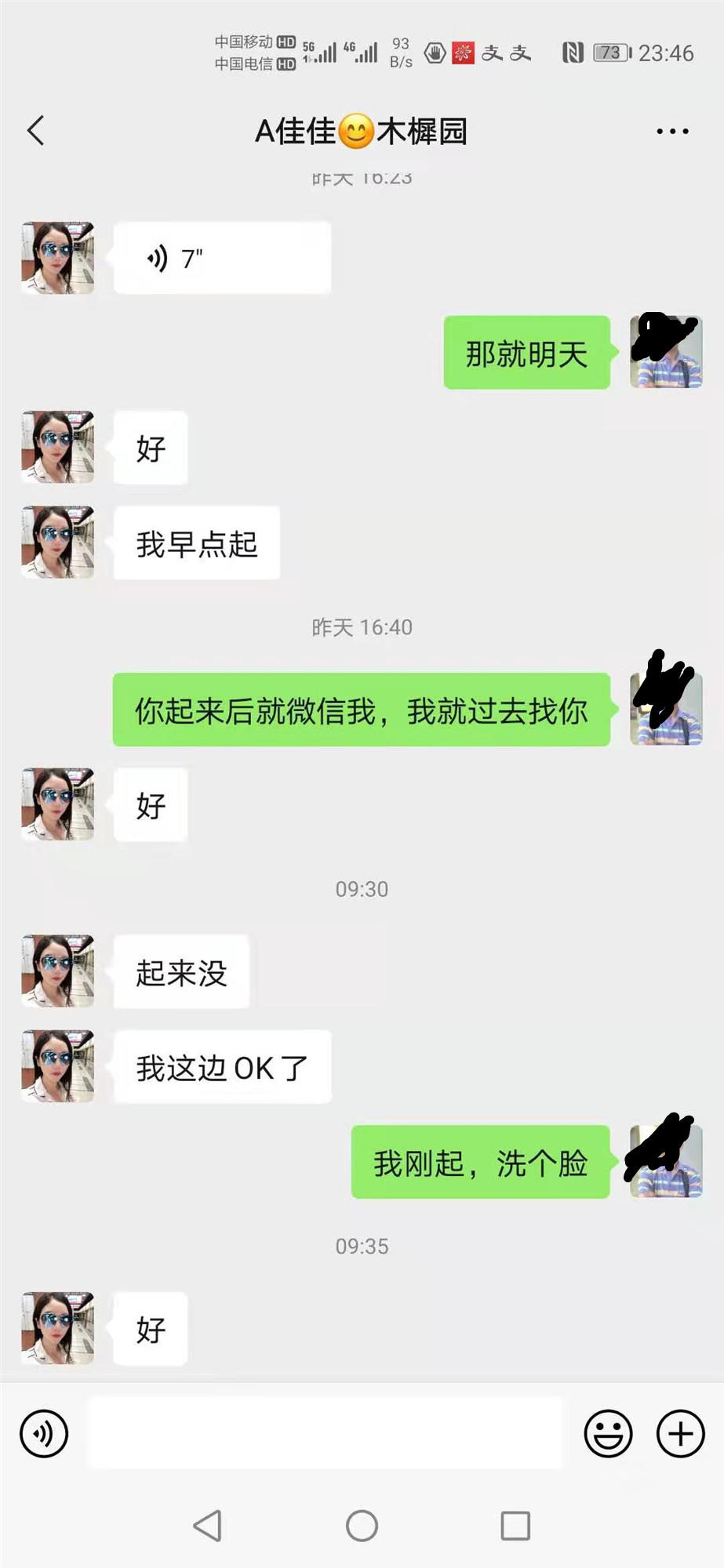Screen dimensions: 724x1568
Task: Go back to the chat list
Action: click(x=35, y=131)
